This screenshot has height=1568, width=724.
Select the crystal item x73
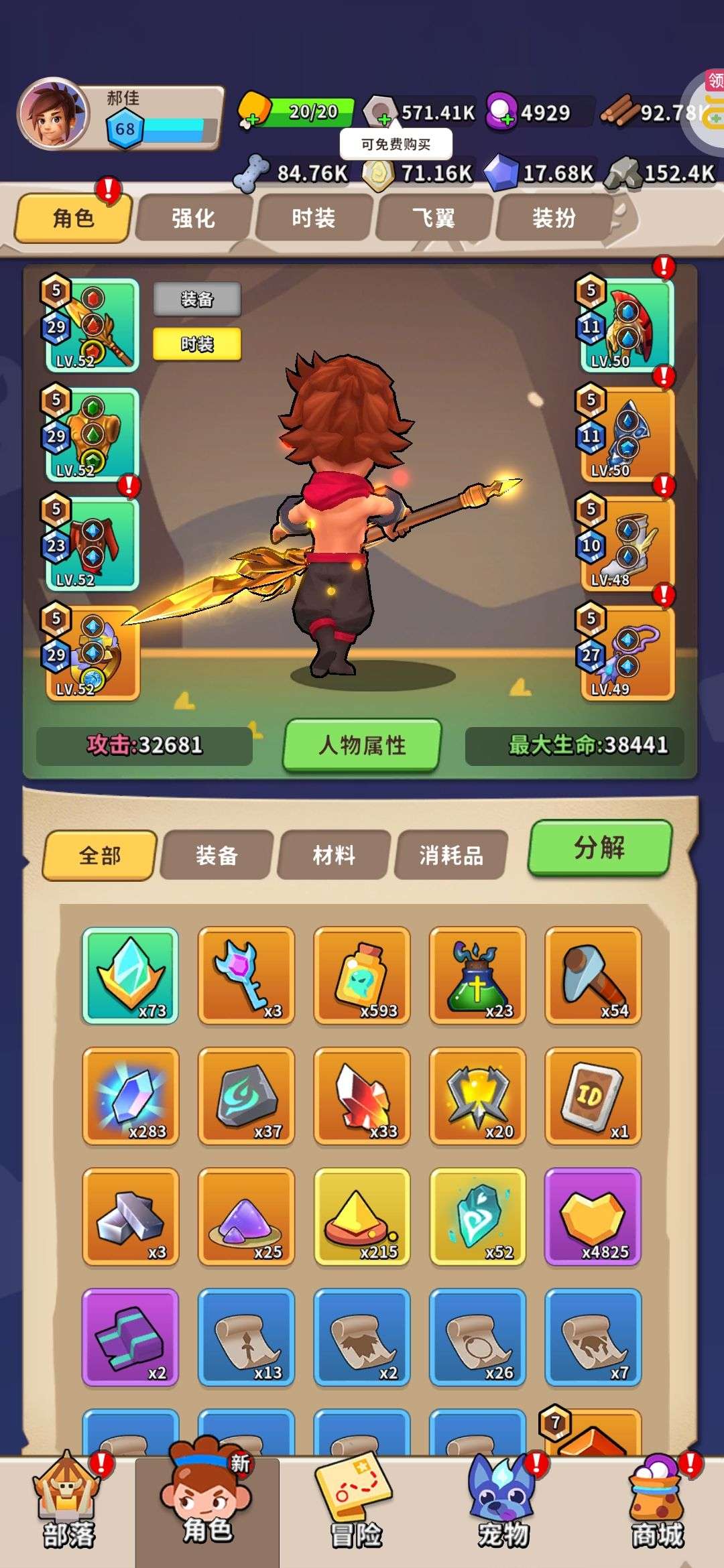pyautogui.click(x=130, y=975)
